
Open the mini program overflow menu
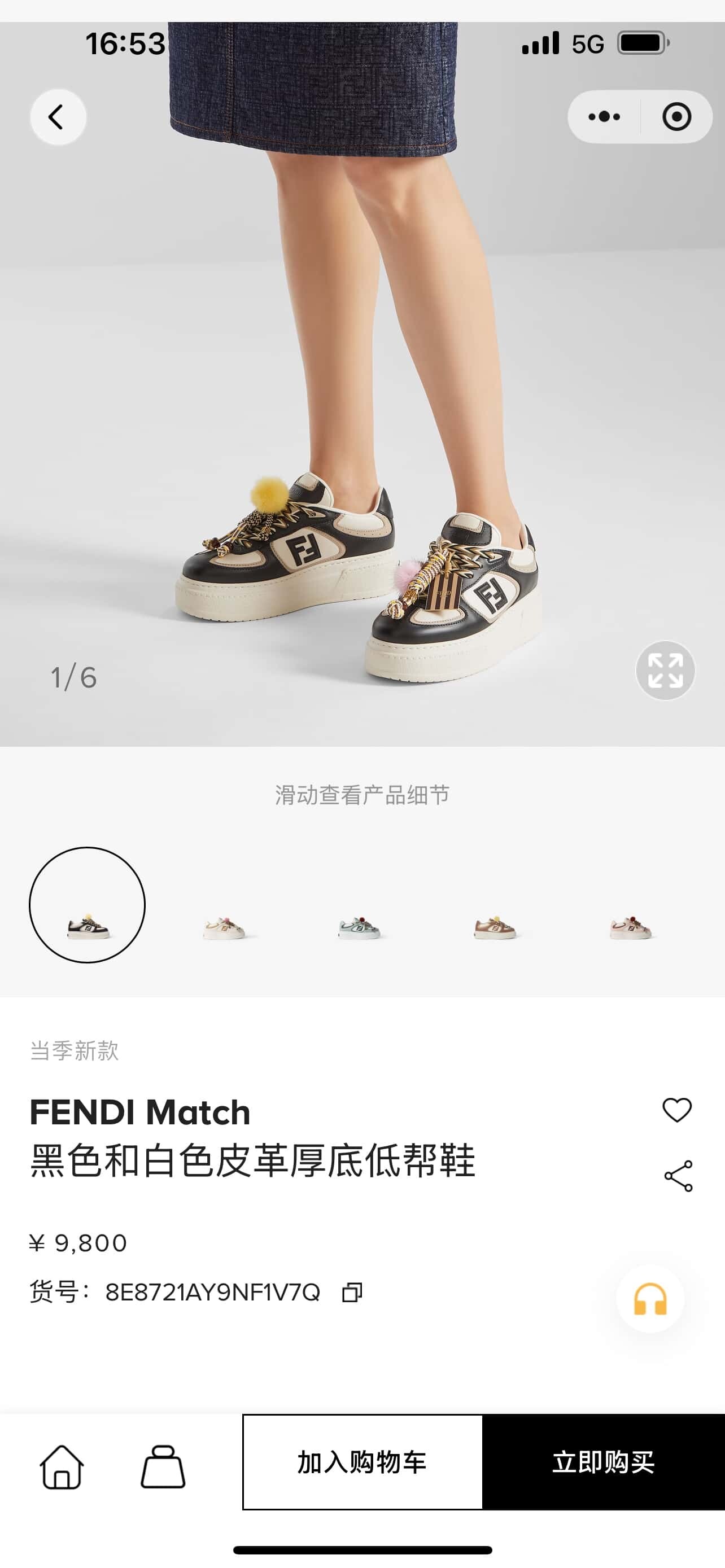pos(604,117)
